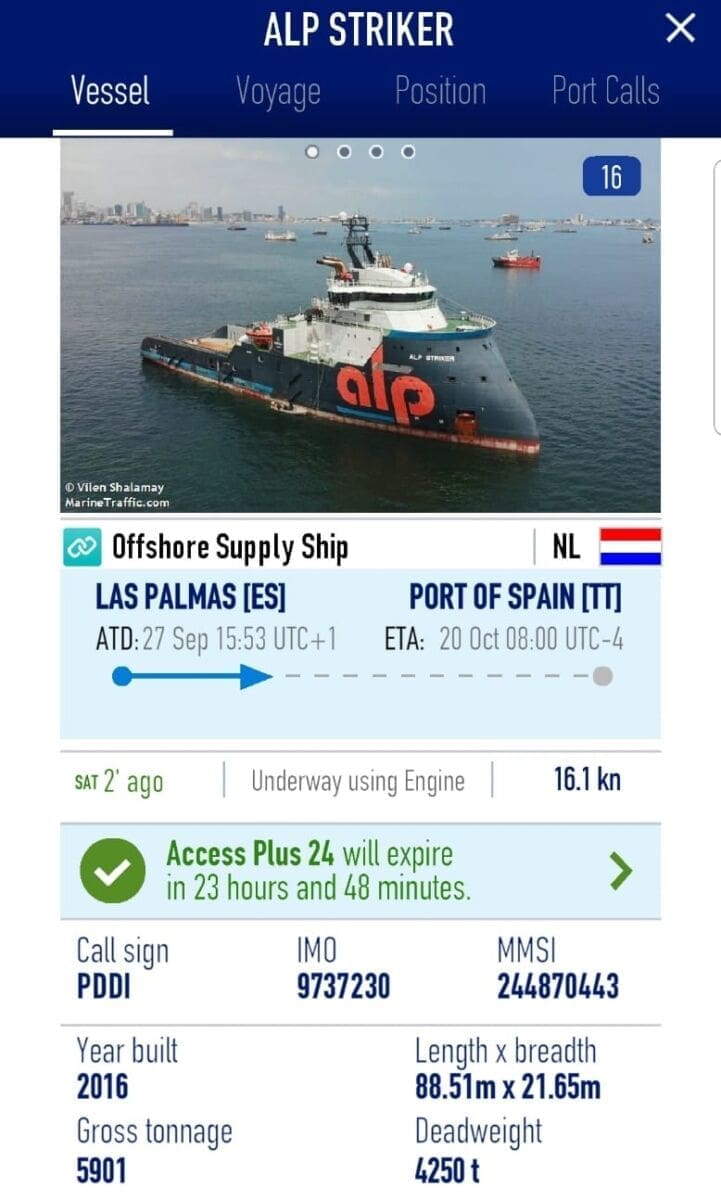Viewport: 721px width, 1200px height.
Task: Switch to the Voyage tab
Action: [278, 92]
